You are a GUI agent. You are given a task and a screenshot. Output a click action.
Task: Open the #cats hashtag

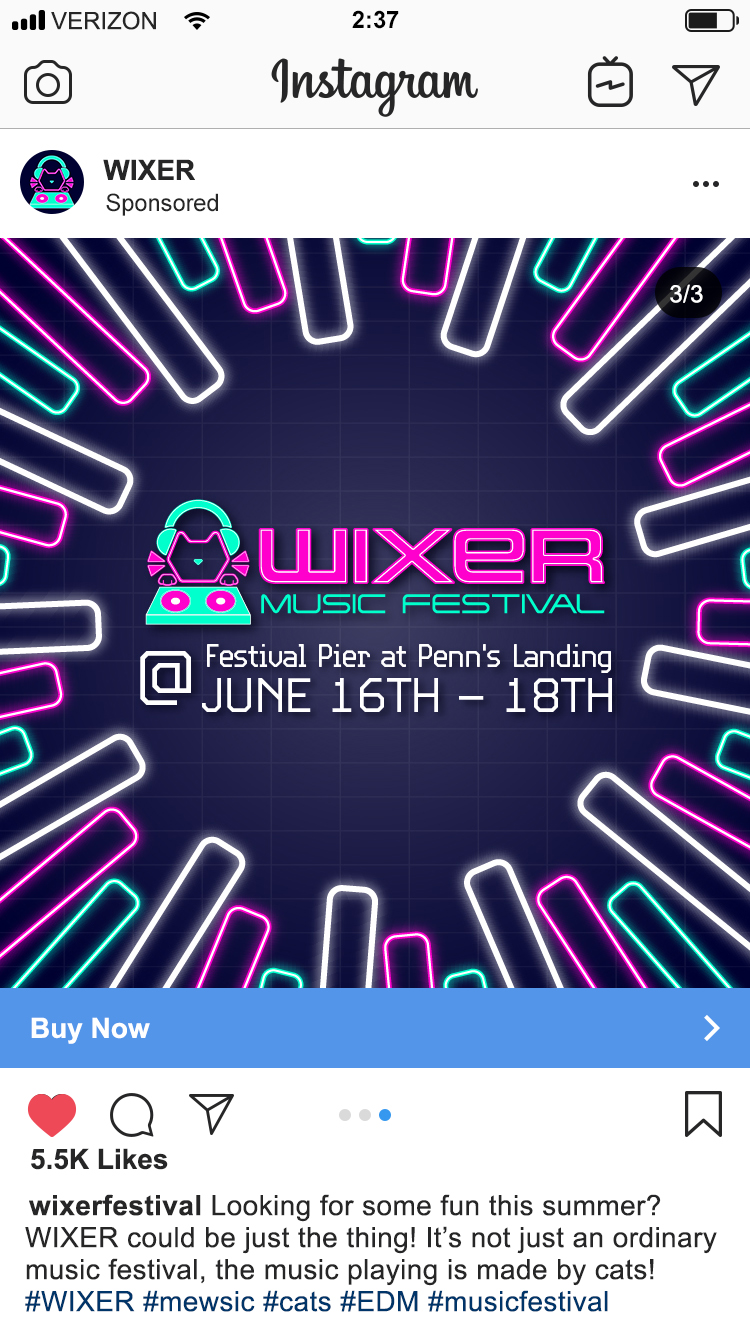297,1302
